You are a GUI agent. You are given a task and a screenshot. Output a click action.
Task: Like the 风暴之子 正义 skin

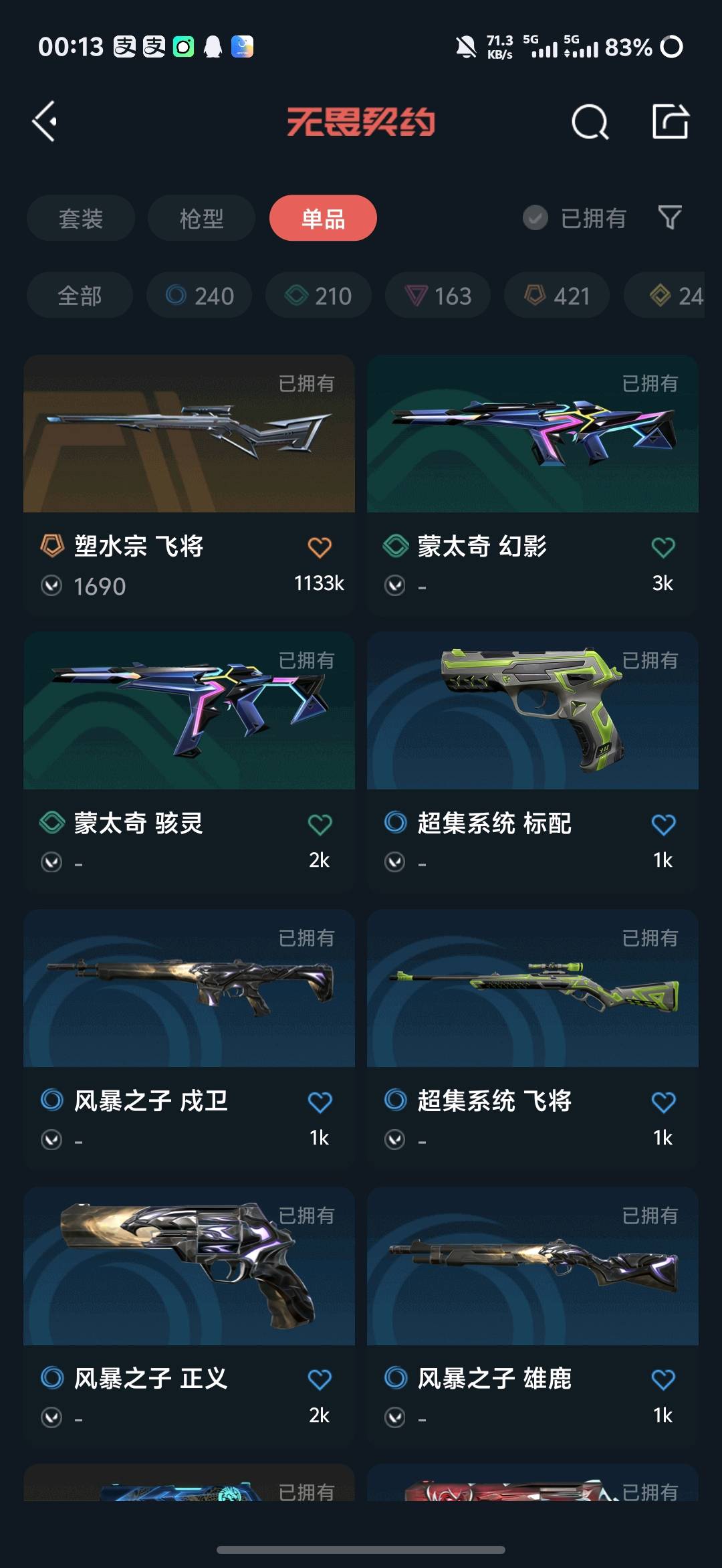320,1379
